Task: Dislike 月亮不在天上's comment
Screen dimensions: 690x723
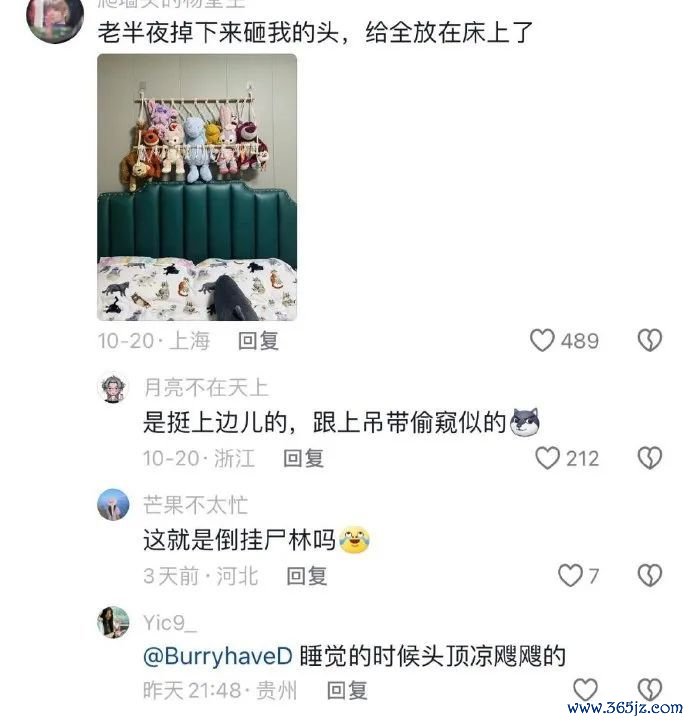Action: 650,458
